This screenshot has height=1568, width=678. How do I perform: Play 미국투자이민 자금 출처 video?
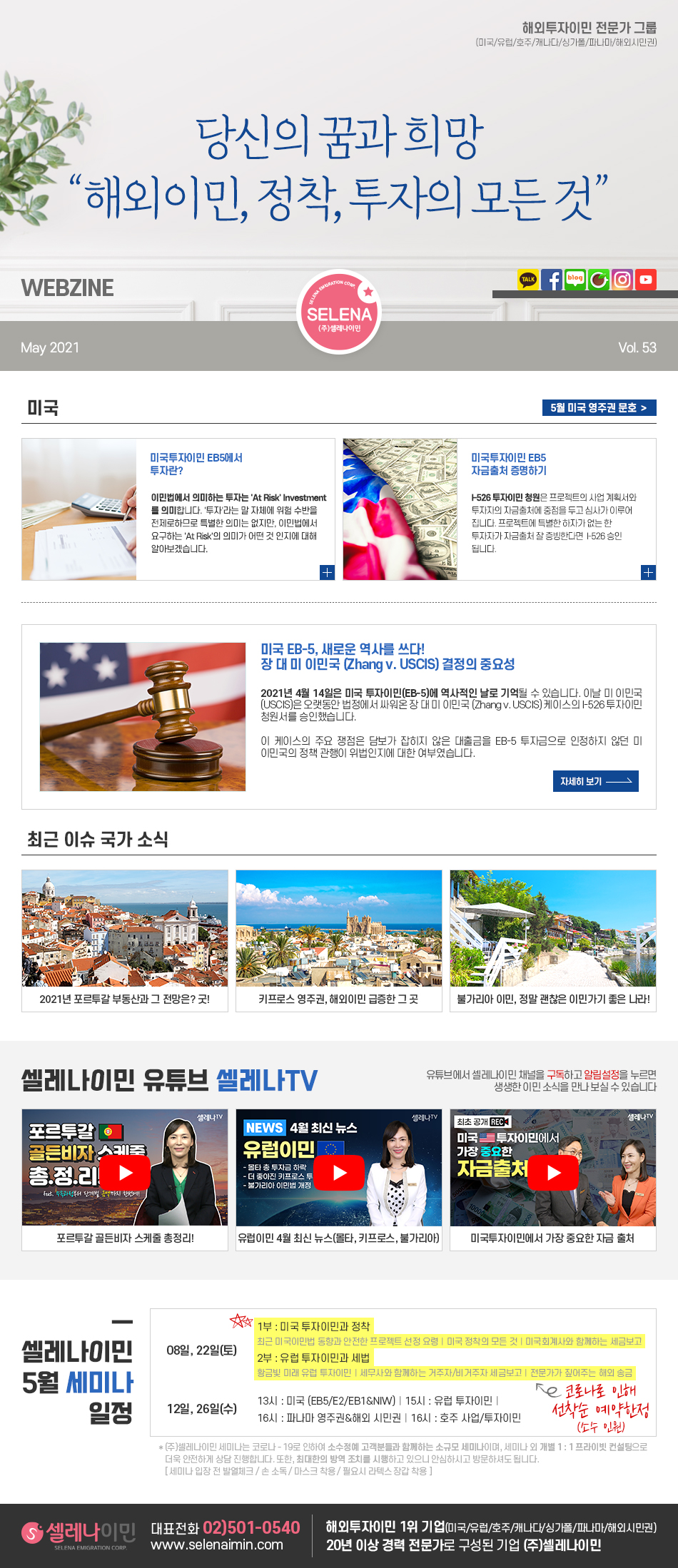[x=553, y=1172]
